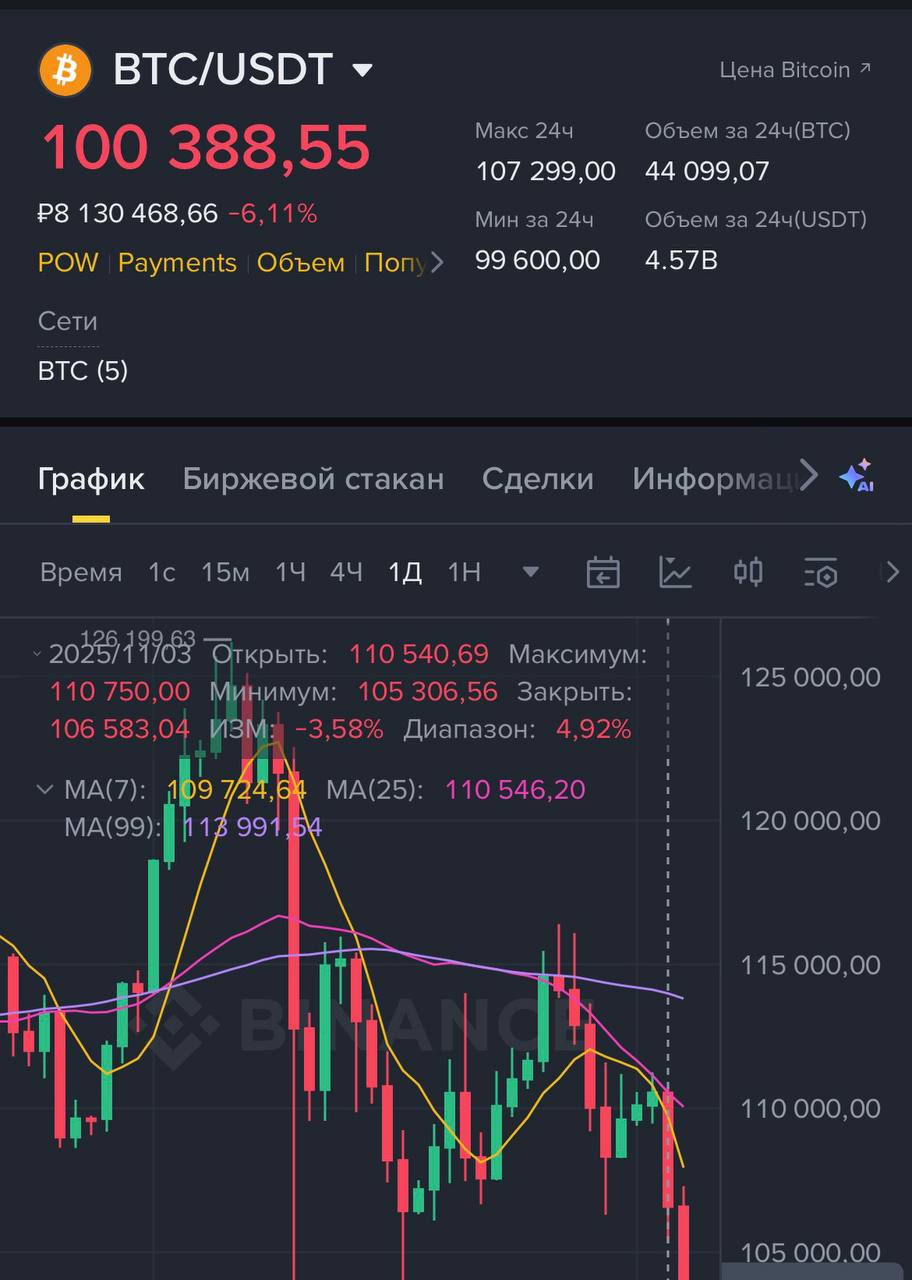Switch chart to 1Ч interval
The width and height of the screenshot is (912, 1280).
pos(291,573)
